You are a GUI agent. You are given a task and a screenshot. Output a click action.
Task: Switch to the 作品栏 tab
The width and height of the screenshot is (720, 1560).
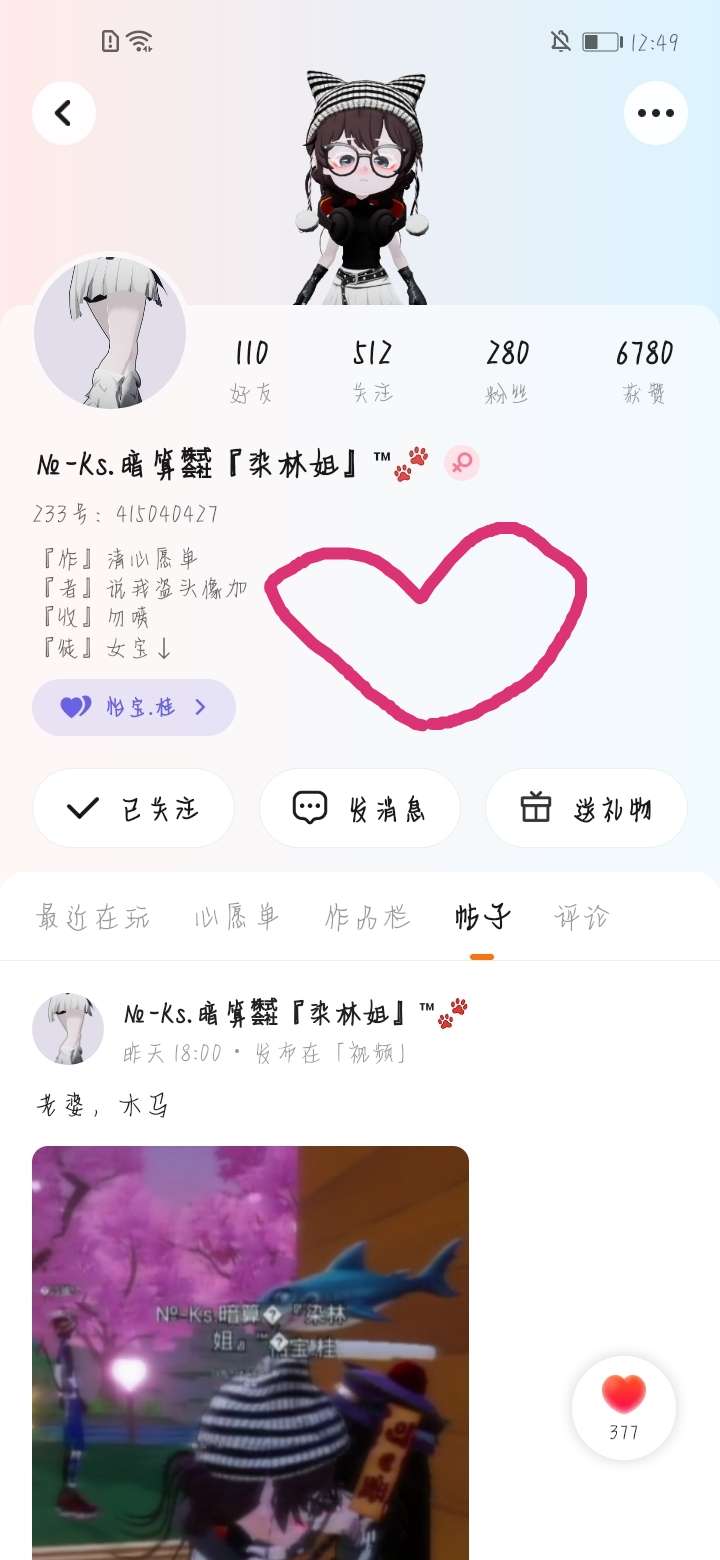pos(368,917)
